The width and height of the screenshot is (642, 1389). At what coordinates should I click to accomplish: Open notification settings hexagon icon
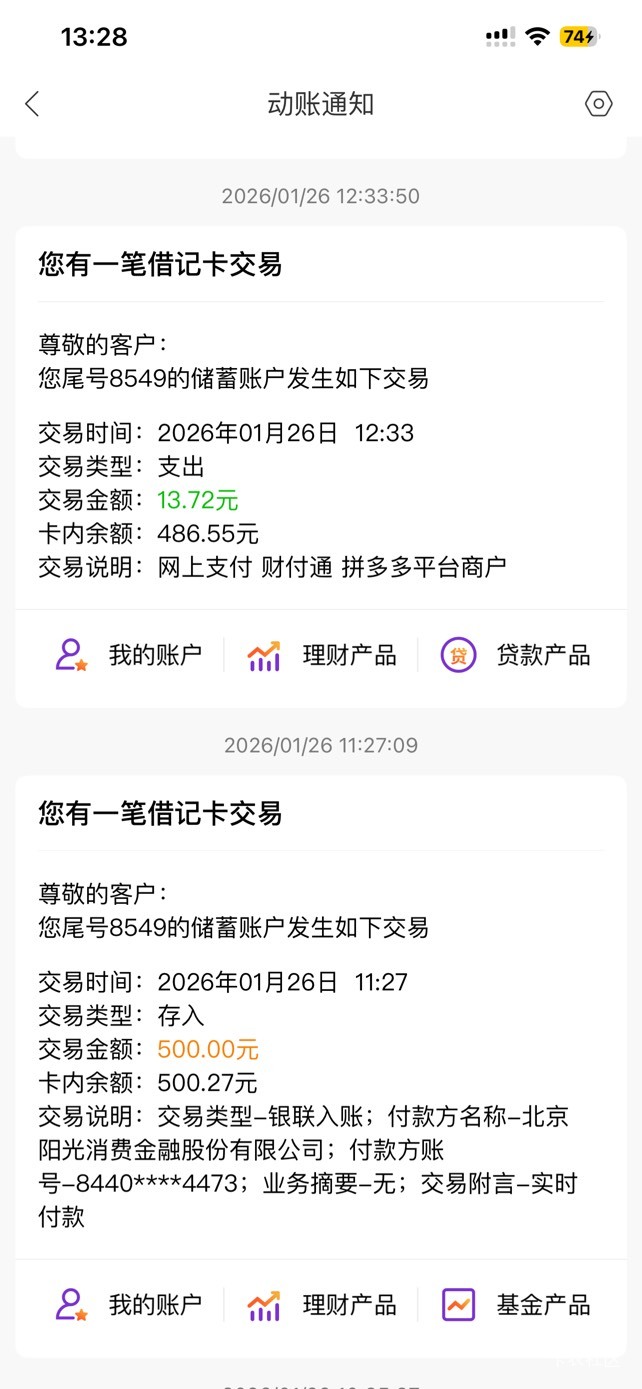[598, 104]
